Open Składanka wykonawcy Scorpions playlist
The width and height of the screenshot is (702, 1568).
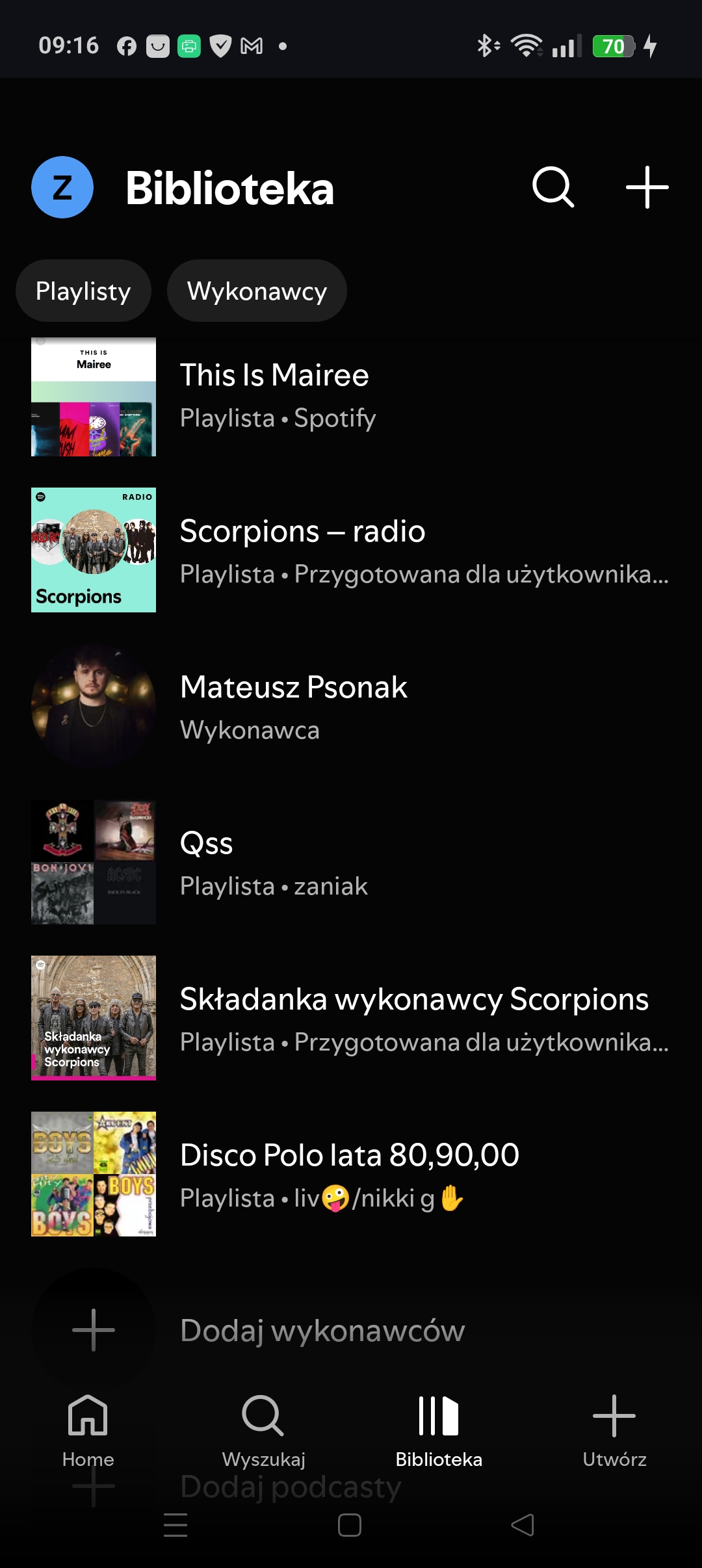[x=351, y=1018]
